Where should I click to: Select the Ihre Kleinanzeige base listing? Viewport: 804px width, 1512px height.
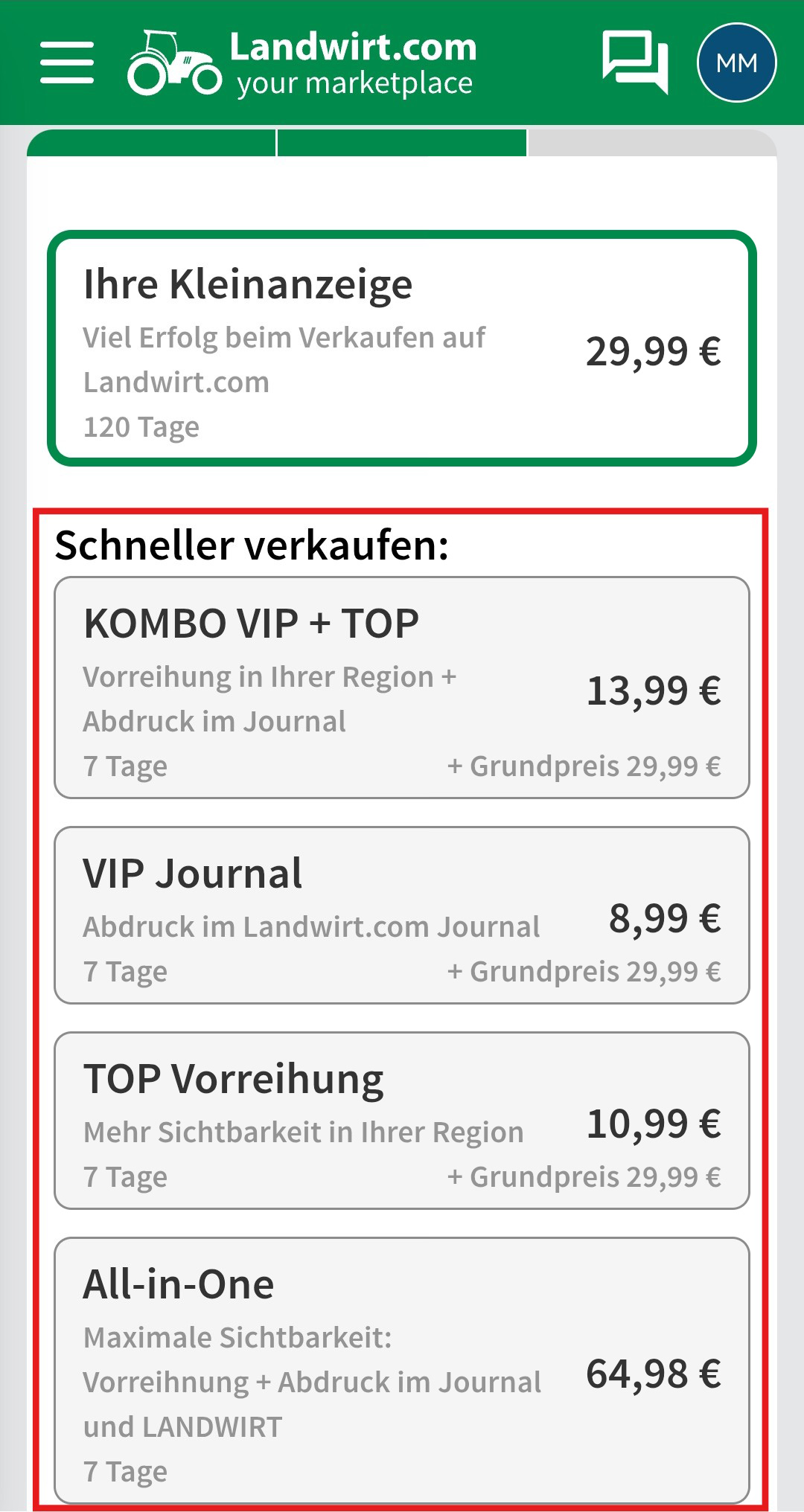pos(402,348)
